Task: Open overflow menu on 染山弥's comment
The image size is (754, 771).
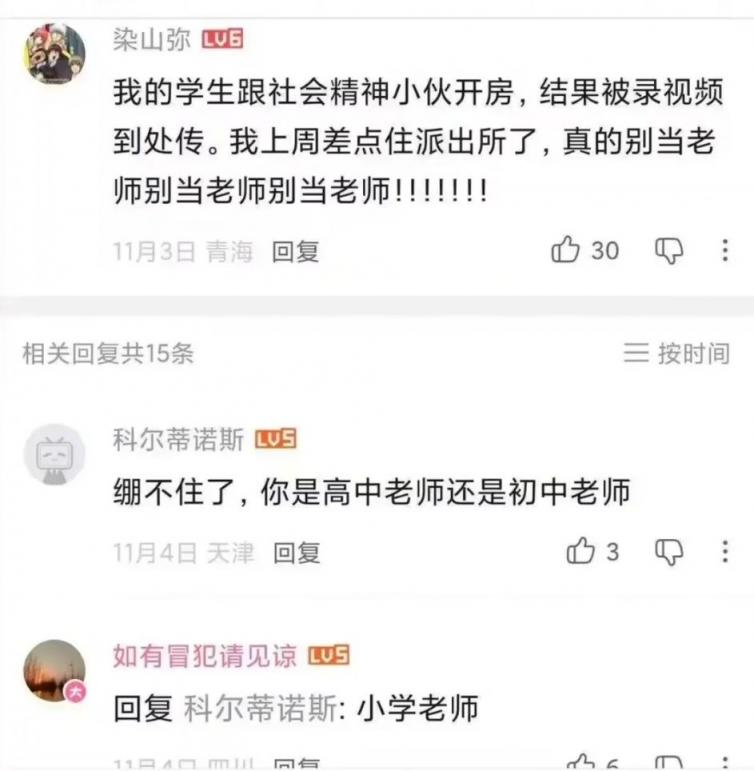Action: click(x=726, y=250)
